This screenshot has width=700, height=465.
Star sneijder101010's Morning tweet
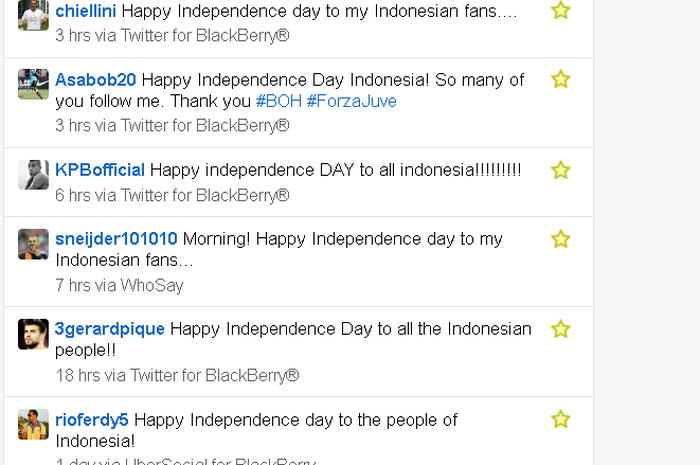561,239
